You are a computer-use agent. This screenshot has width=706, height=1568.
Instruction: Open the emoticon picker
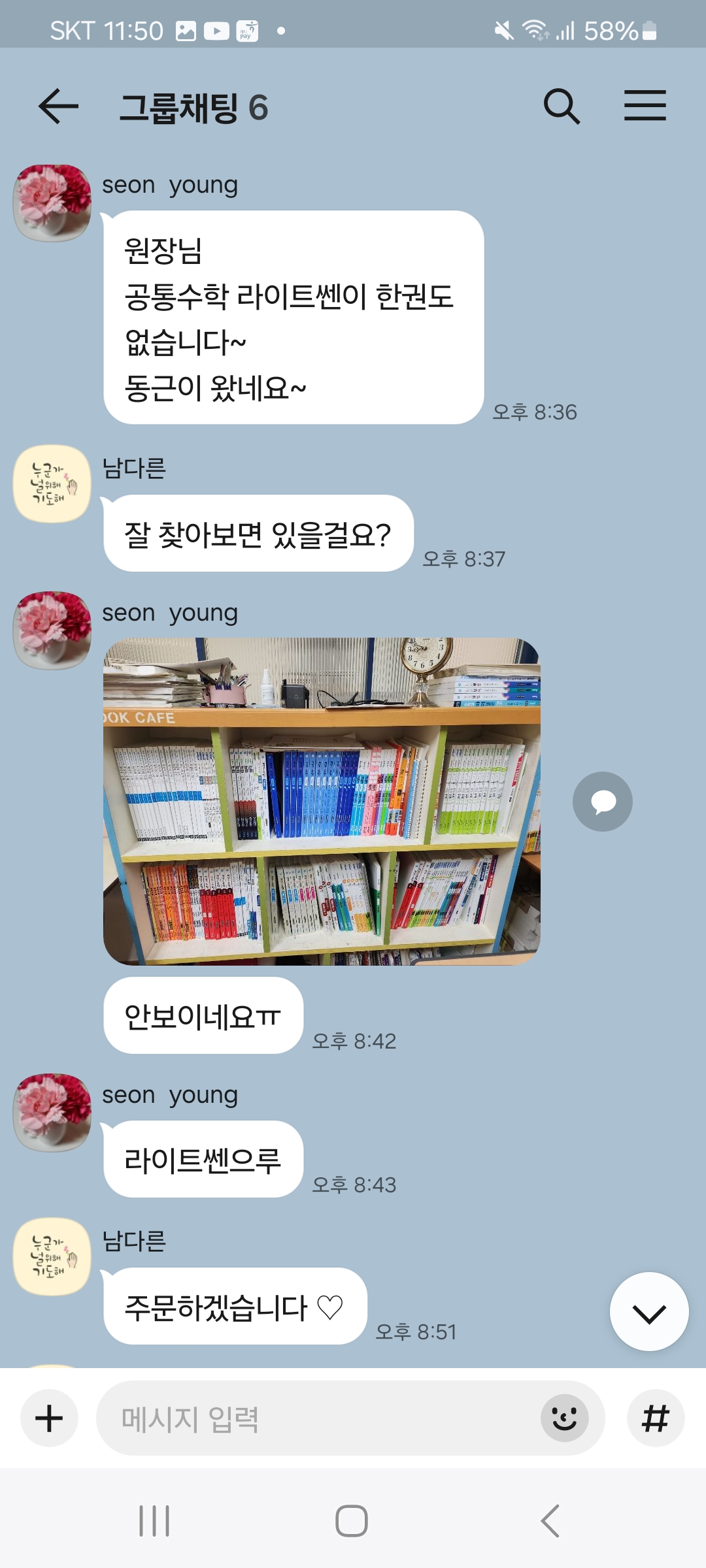[x=564, y=1418]
